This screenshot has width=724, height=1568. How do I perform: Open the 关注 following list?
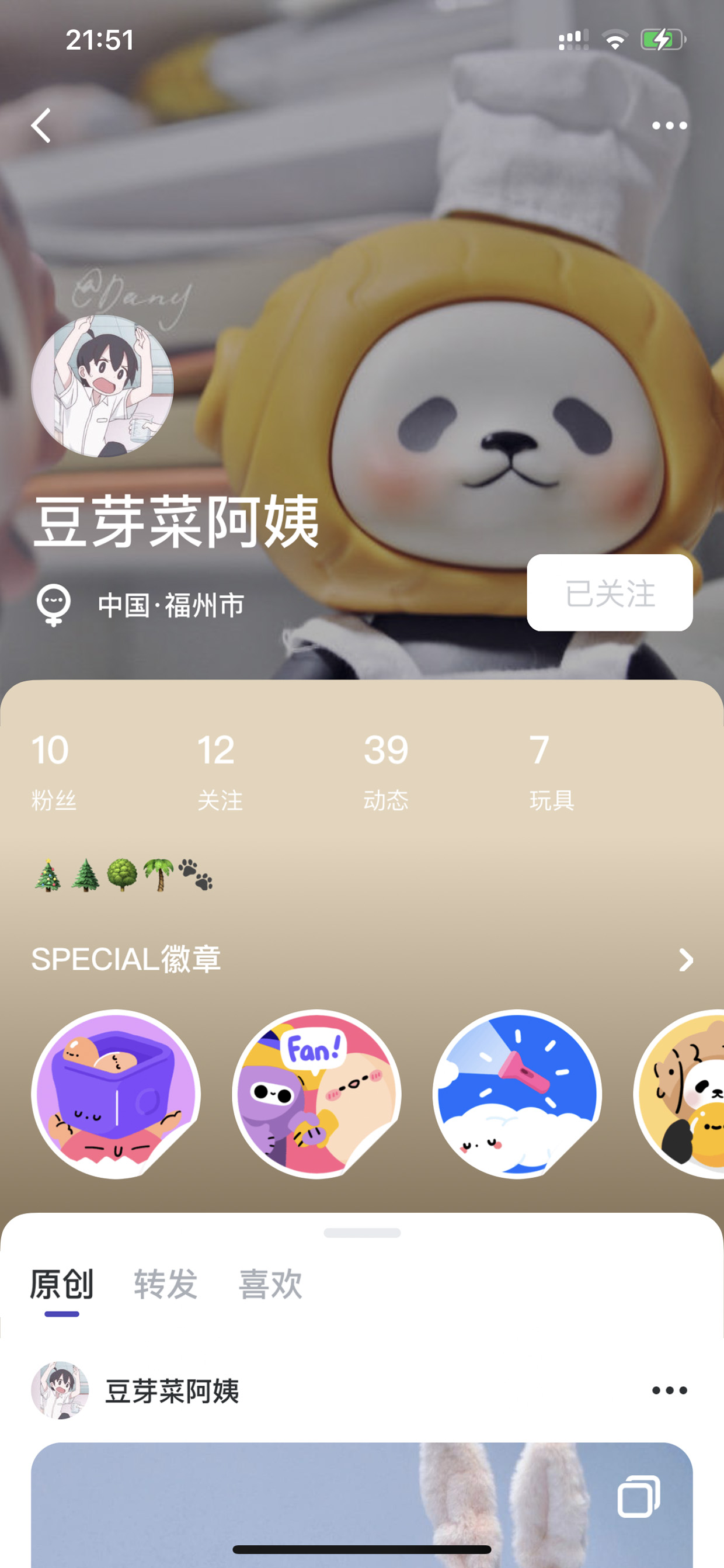coord(220,772)
